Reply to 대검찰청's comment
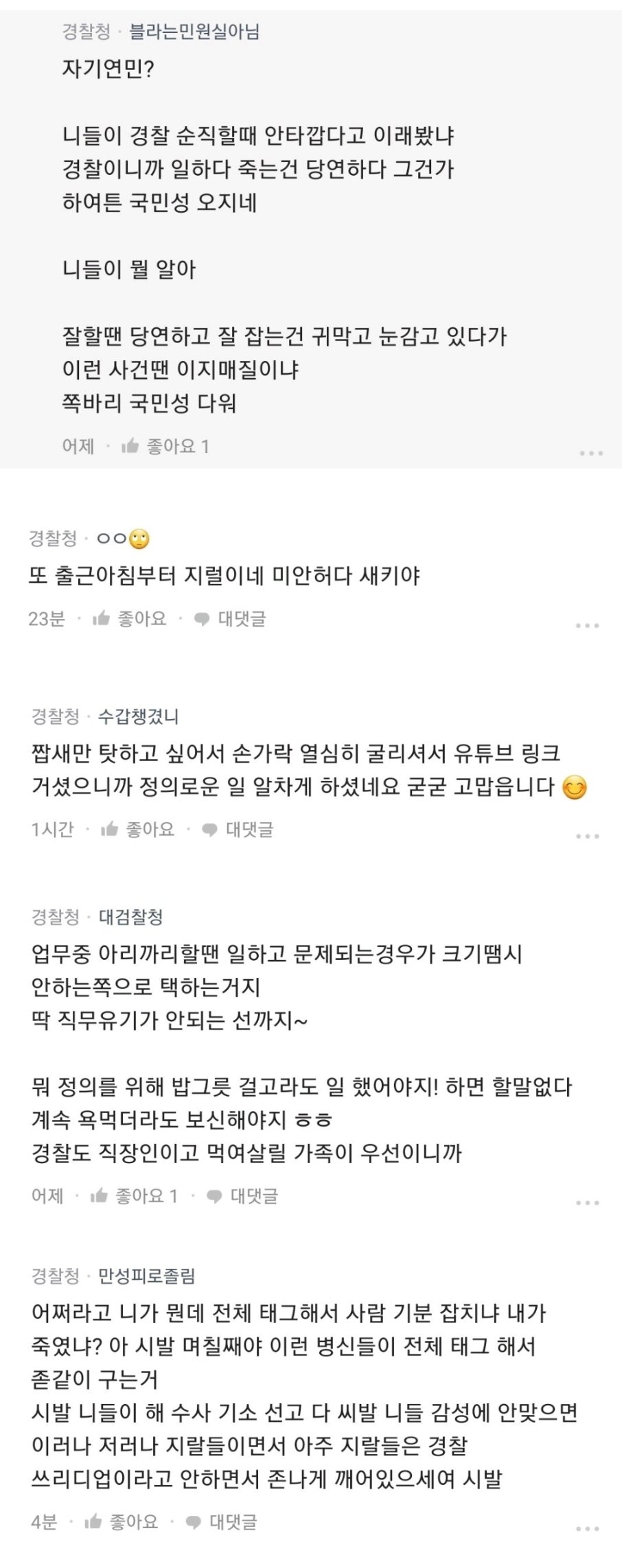 [x=243, y=1196]
